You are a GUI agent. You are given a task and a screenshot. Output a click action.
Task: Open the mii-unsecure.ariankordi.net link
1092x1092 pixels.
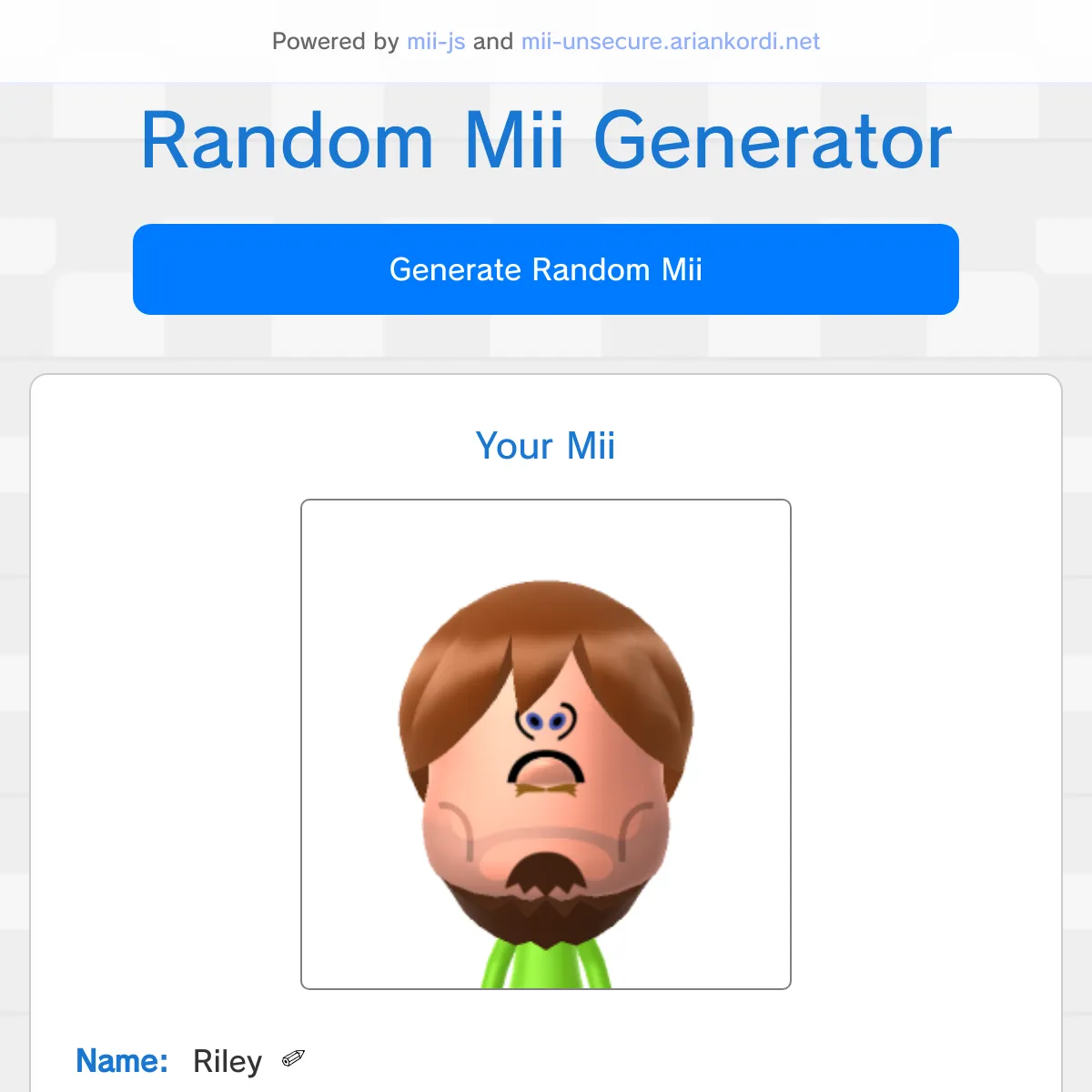[670, 42]
